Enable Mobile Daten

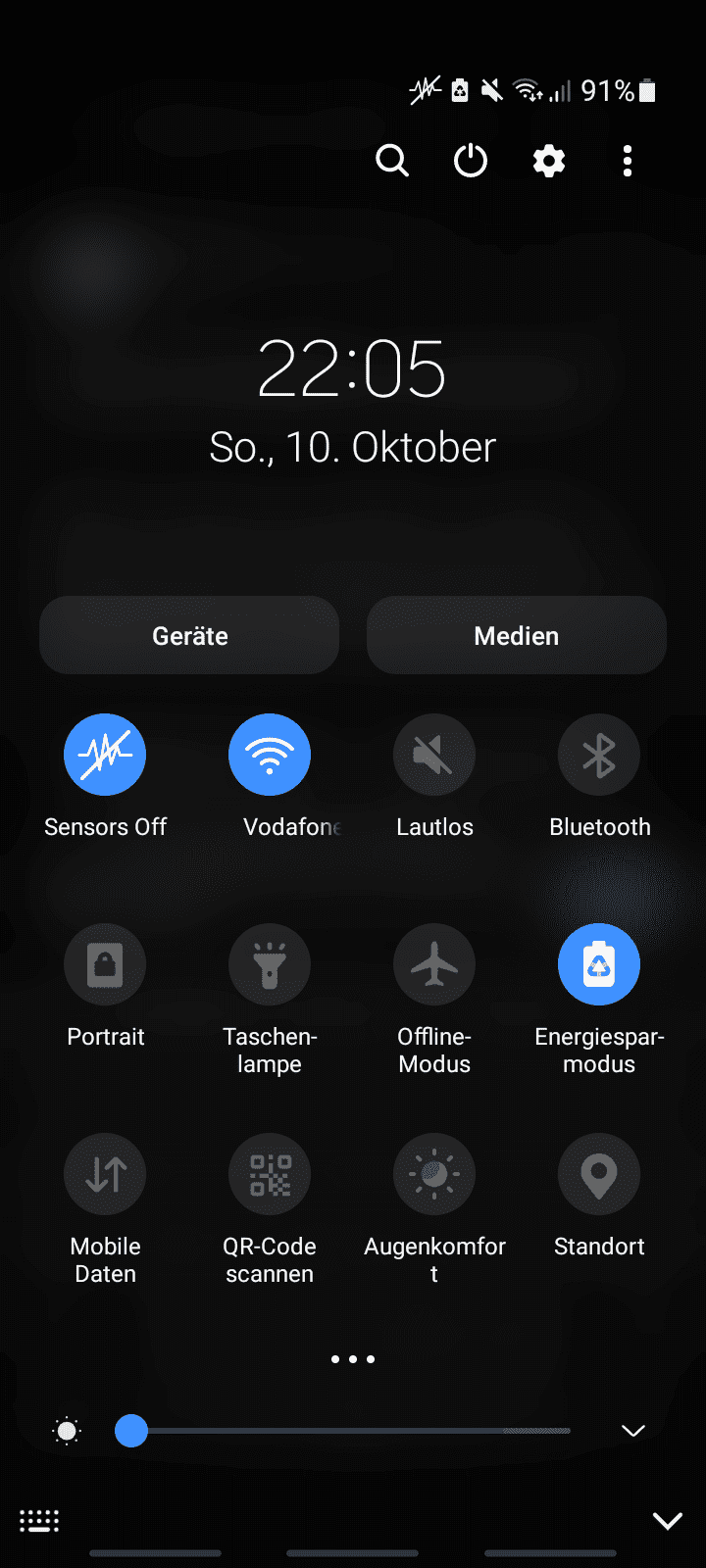(x=105, y=1174)
